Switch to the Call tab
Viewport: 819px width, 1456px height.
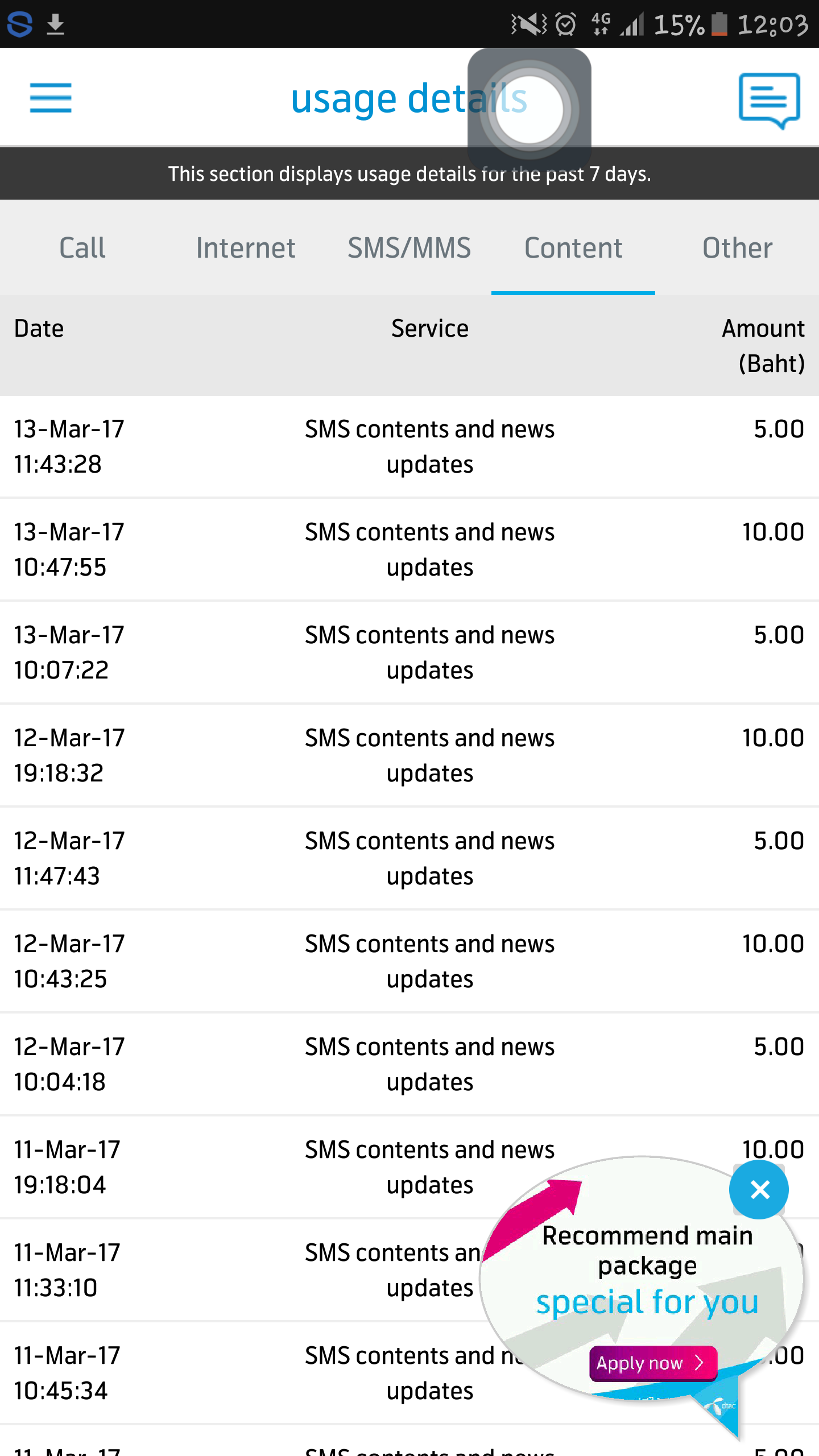point(82,248)
